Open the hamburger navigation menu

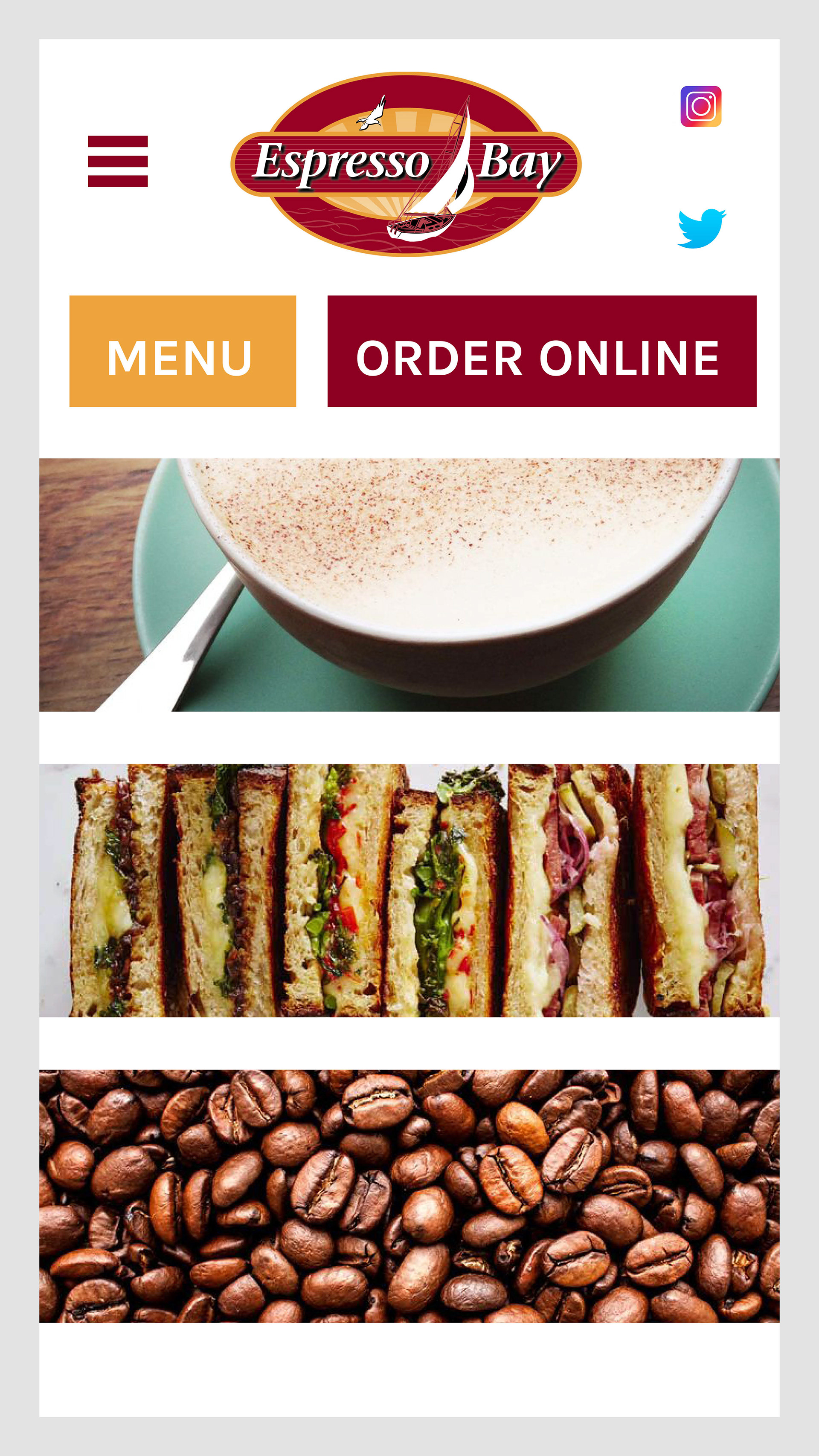pyautogui.click(x=118, y=161)
